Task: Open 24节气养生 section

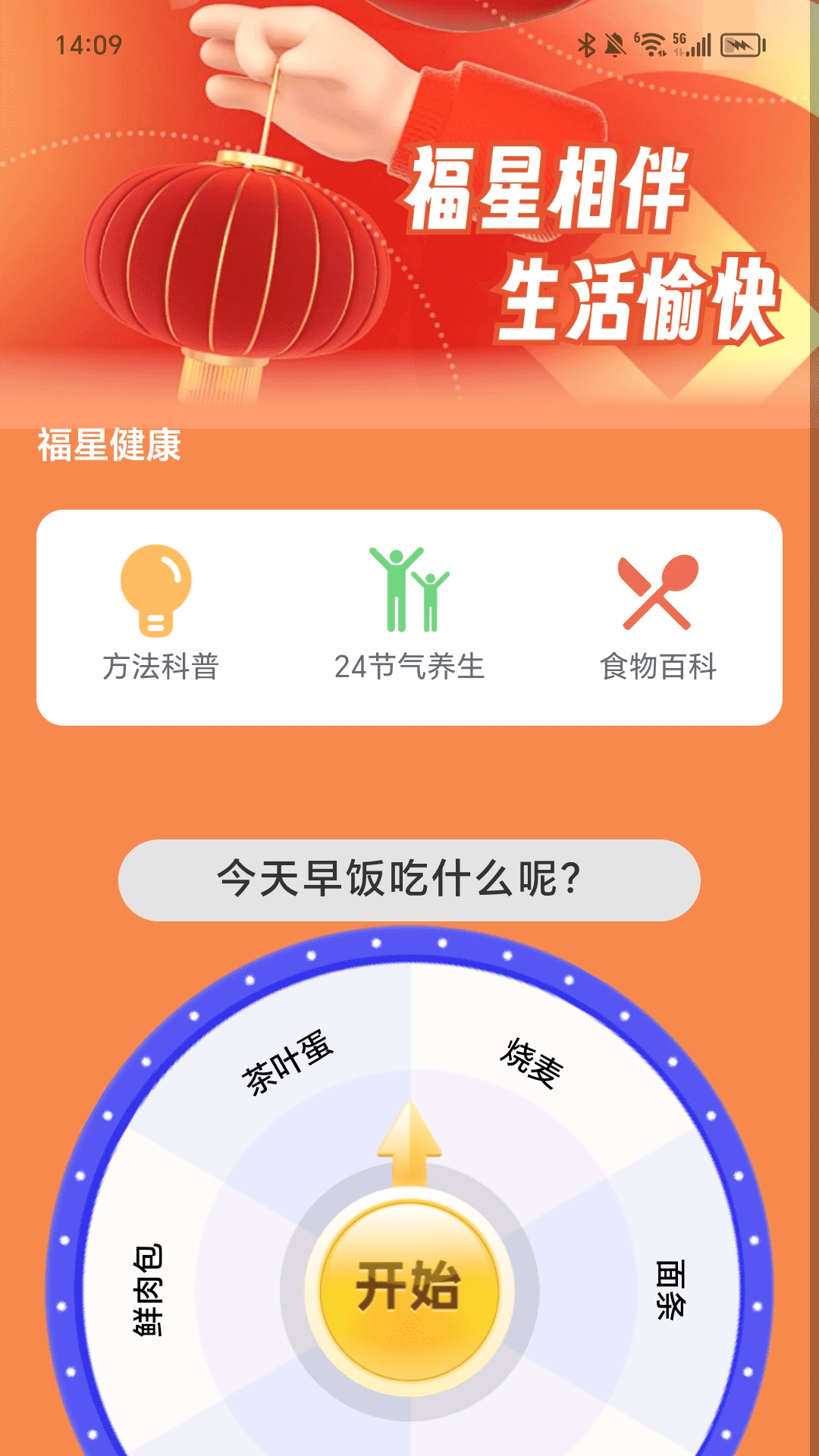Action: click(x=409, y=614)
